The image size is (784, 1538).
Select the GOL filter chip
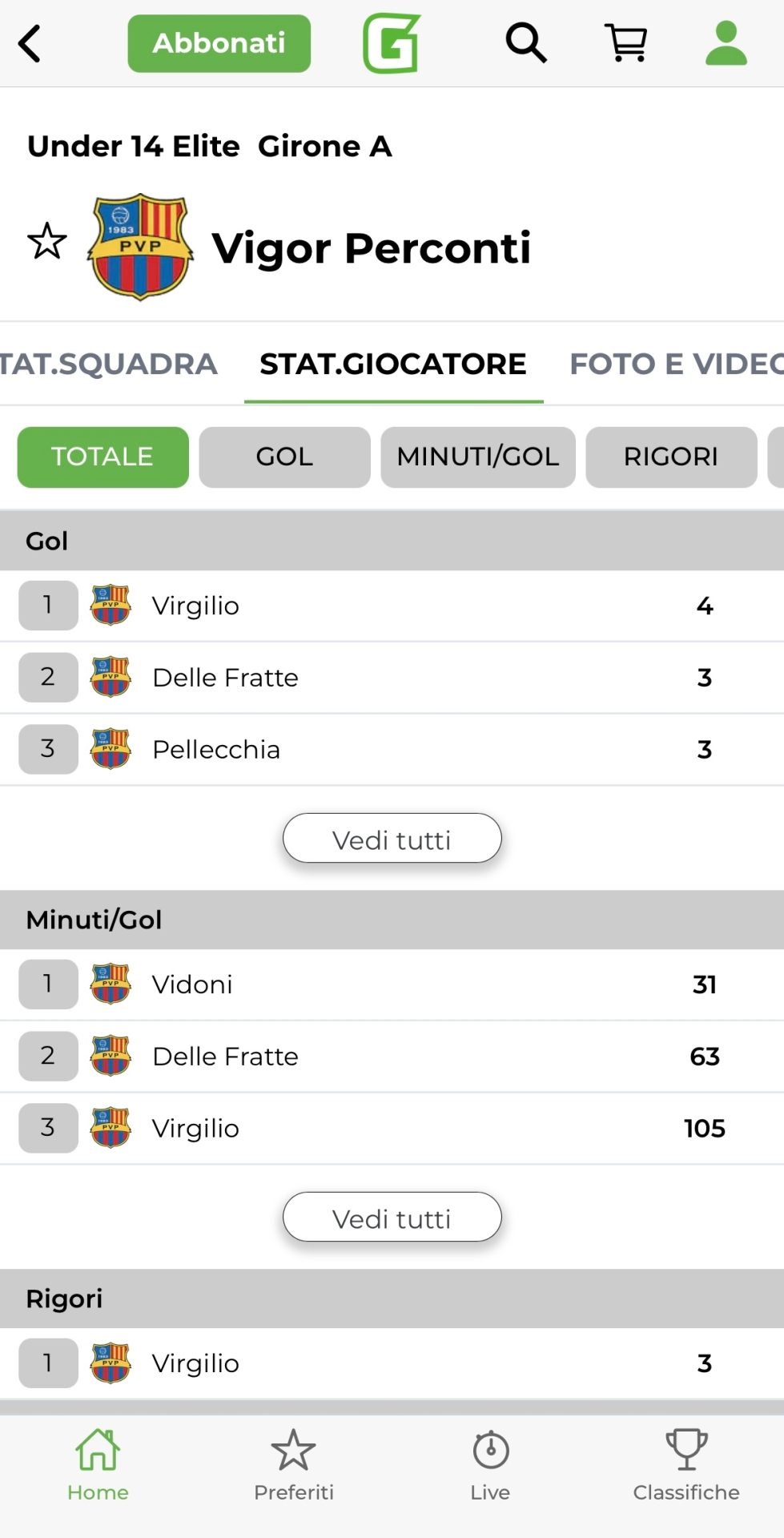click(x=284, y=457)
